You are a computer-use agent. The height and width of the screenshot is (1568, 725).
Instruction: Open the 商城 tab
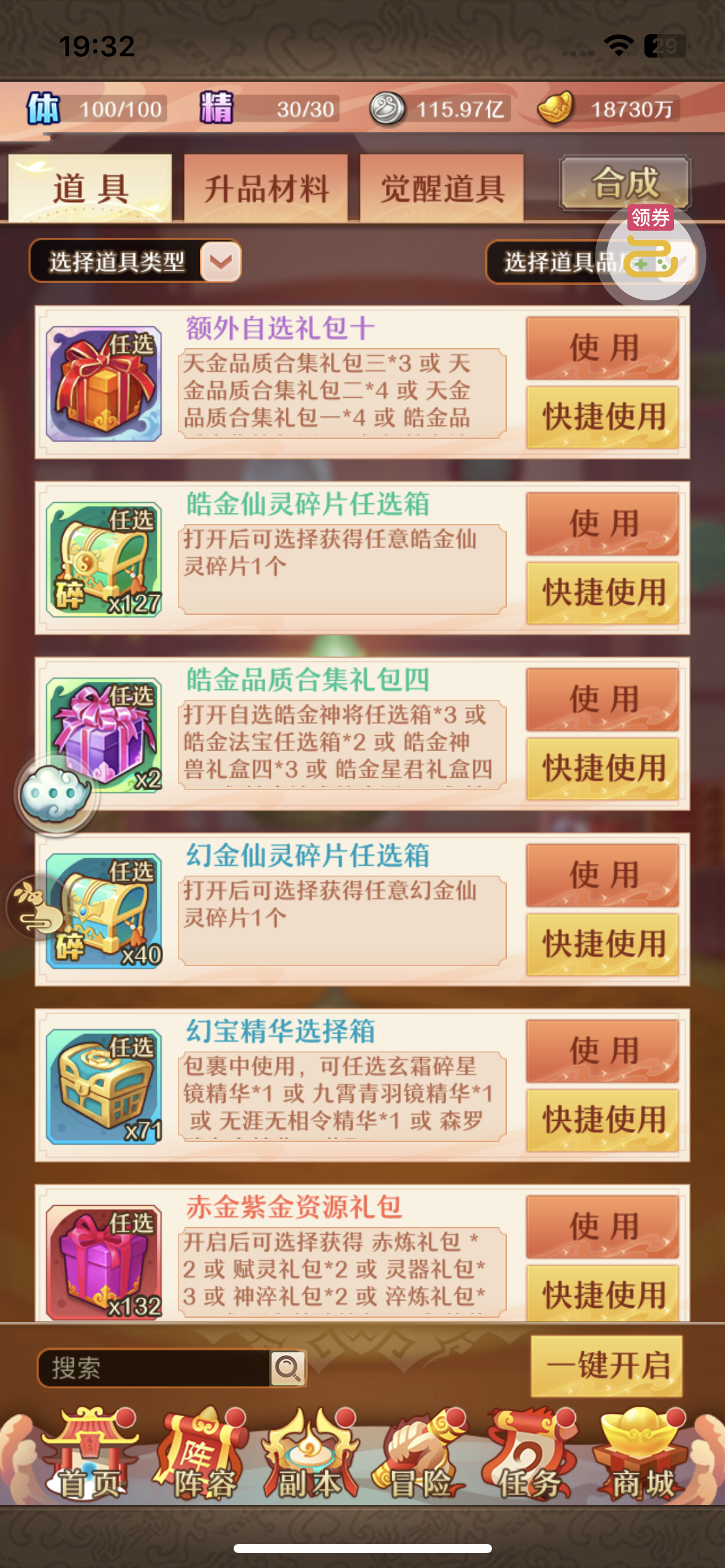[641, 1455]
